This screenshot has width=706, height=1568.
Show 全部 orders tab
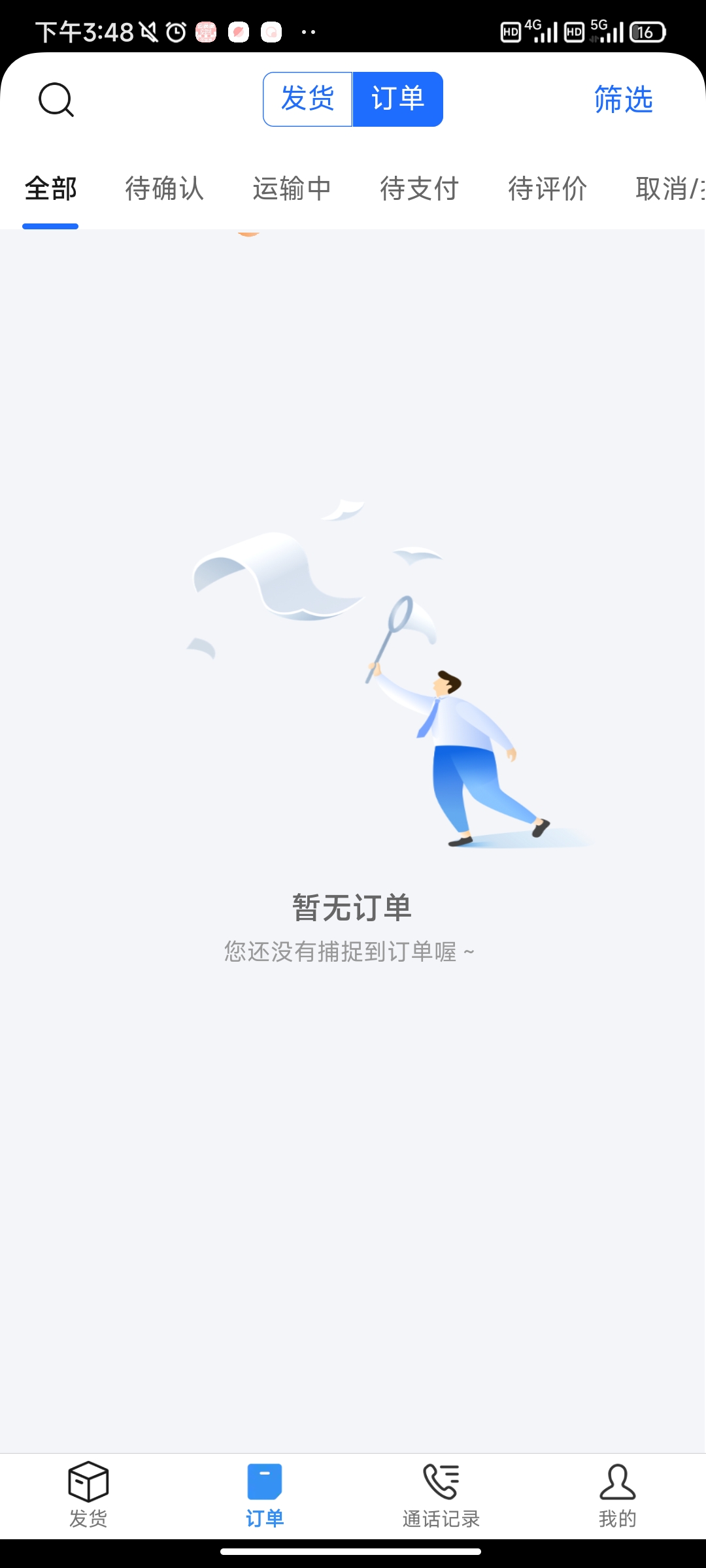pyautogui.click(x=51, y=189)
